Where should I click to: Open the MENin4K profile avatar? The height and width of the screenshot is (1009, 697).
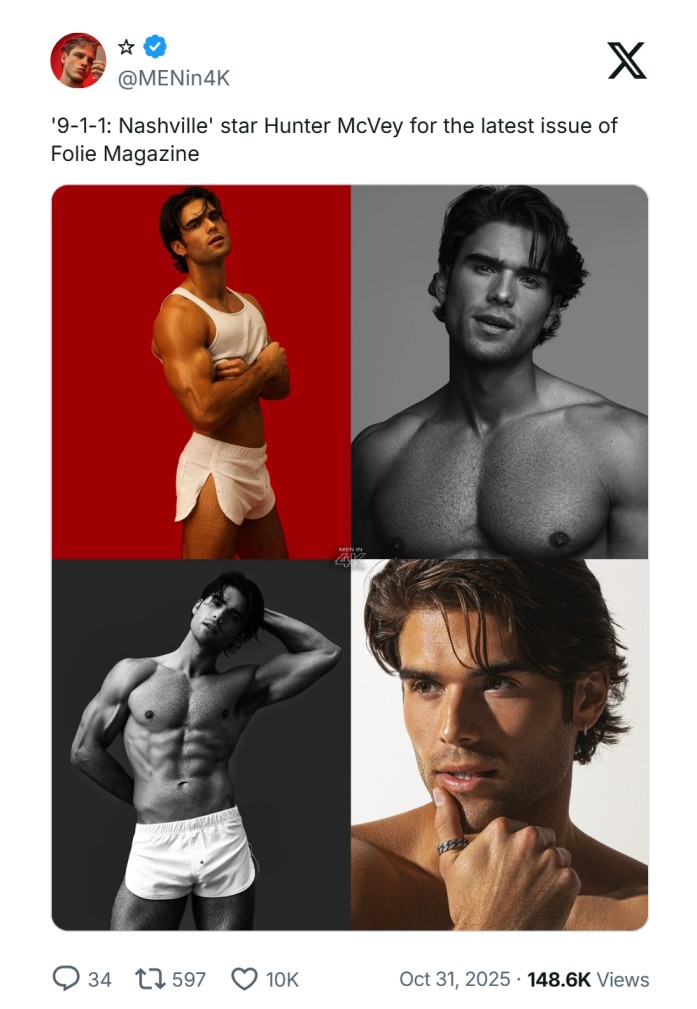tap(78, 60)
